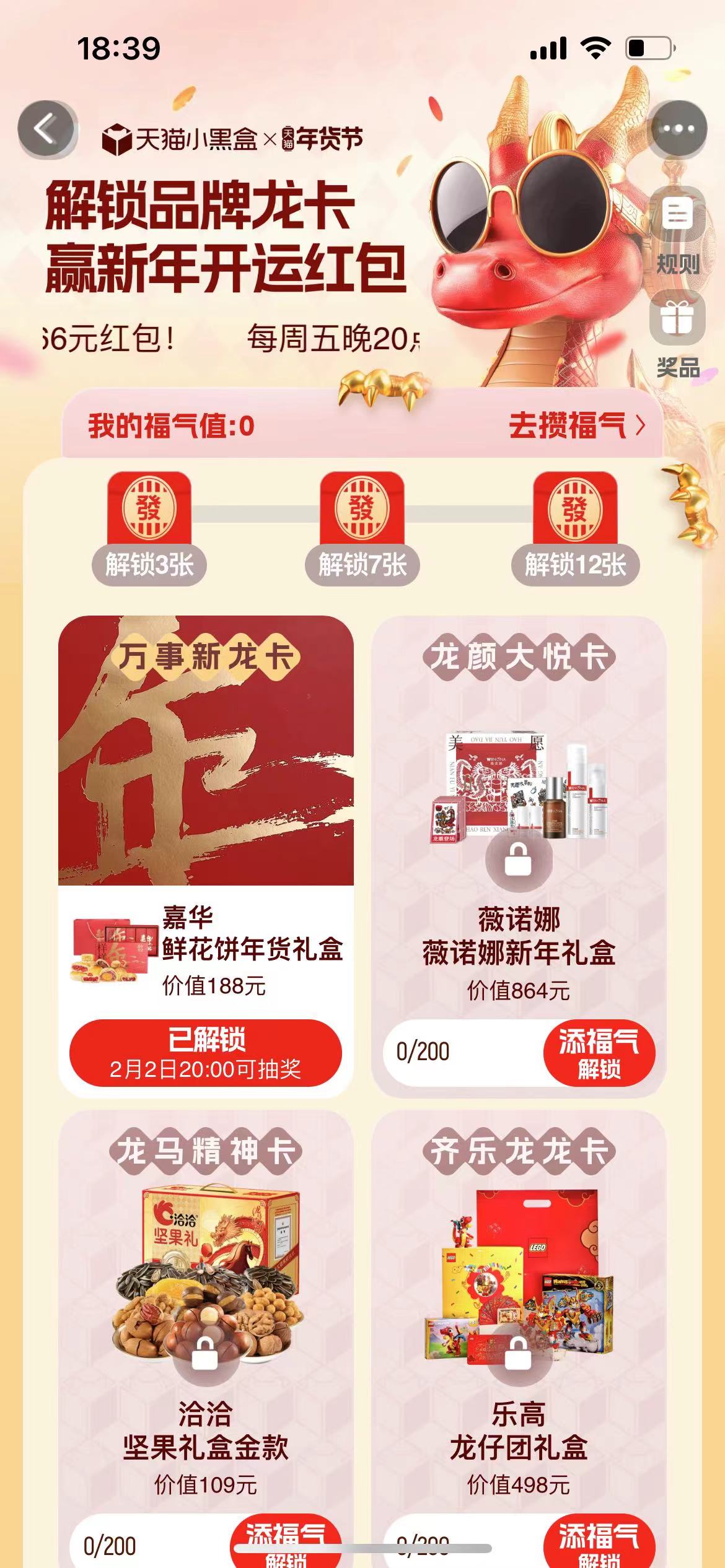Tap 已解锁 button on 嘉华 card
This screenshot has width=725, height=1568.
[205, 1053]
